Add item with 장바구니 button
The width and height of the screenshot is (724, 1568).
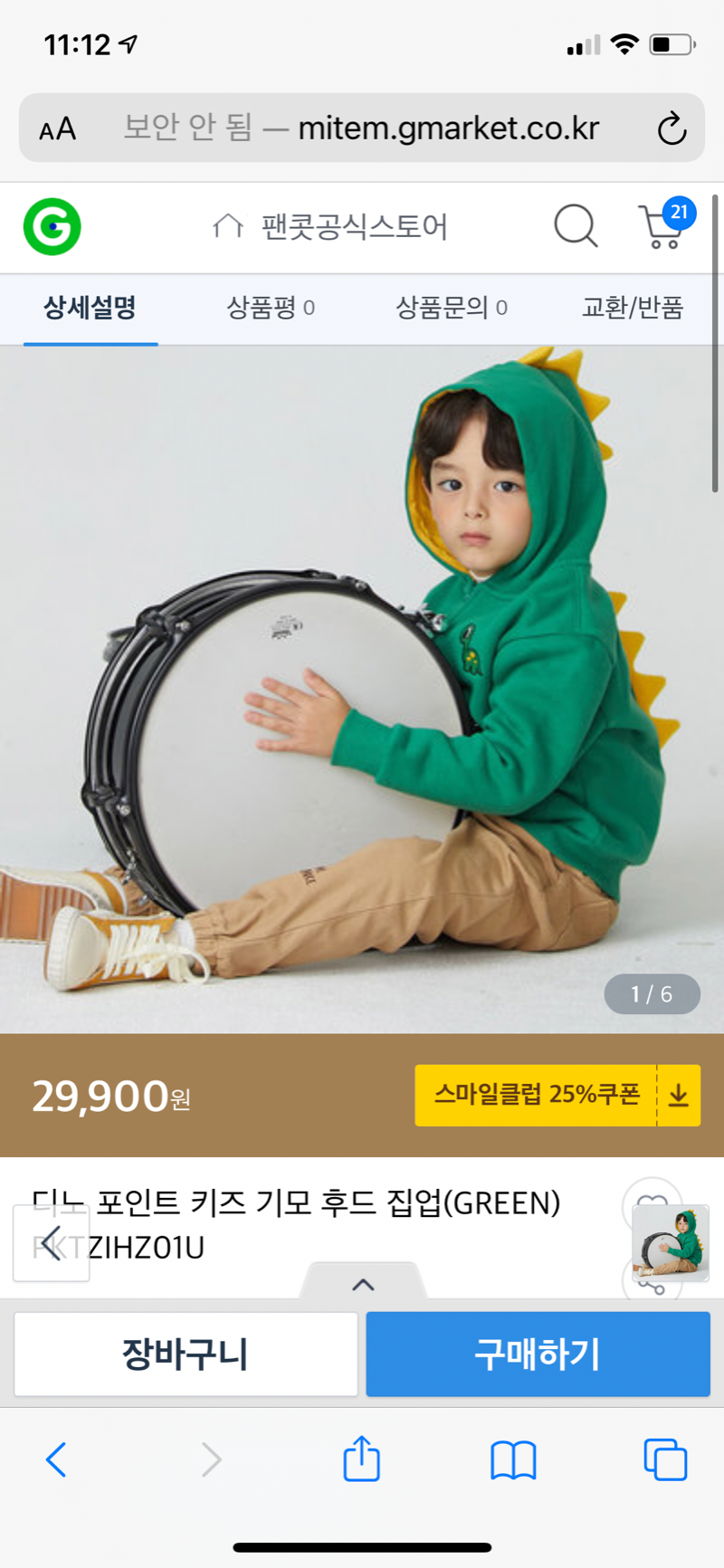(186, 1354)
